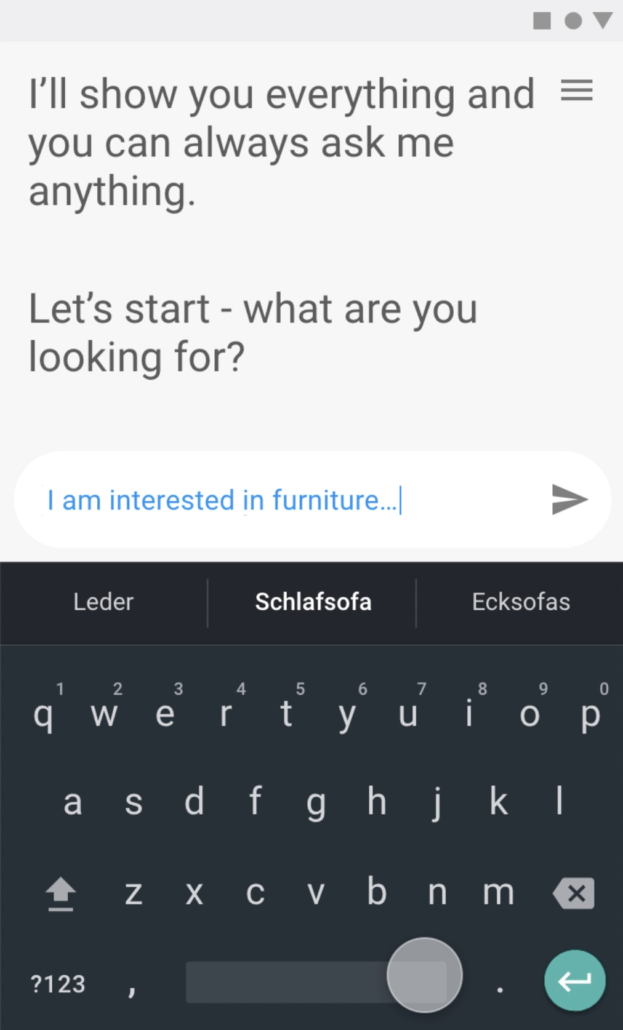Screen dimensions: 623x1030
Task: Tap the backspace key
Action: coord(574,893)
